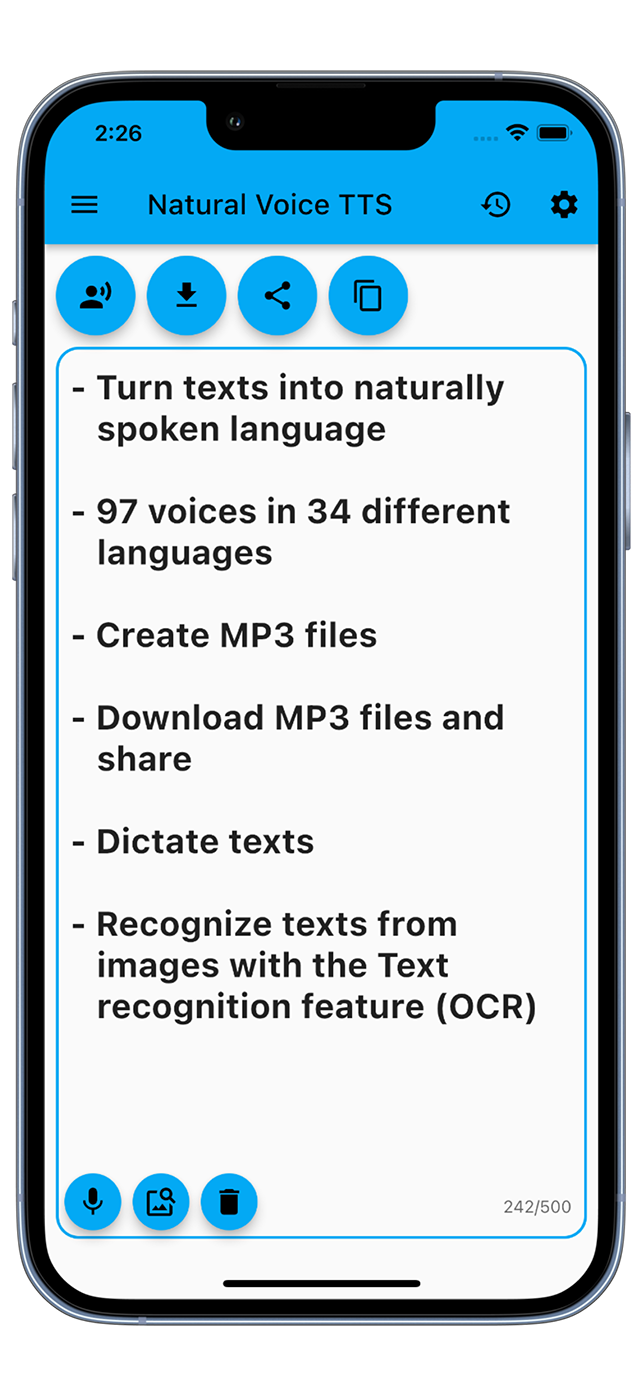This screenshot has height=1389, width=642.
Task: Recognize text from an image (OCR)
Action: (x=161, y=1201)
